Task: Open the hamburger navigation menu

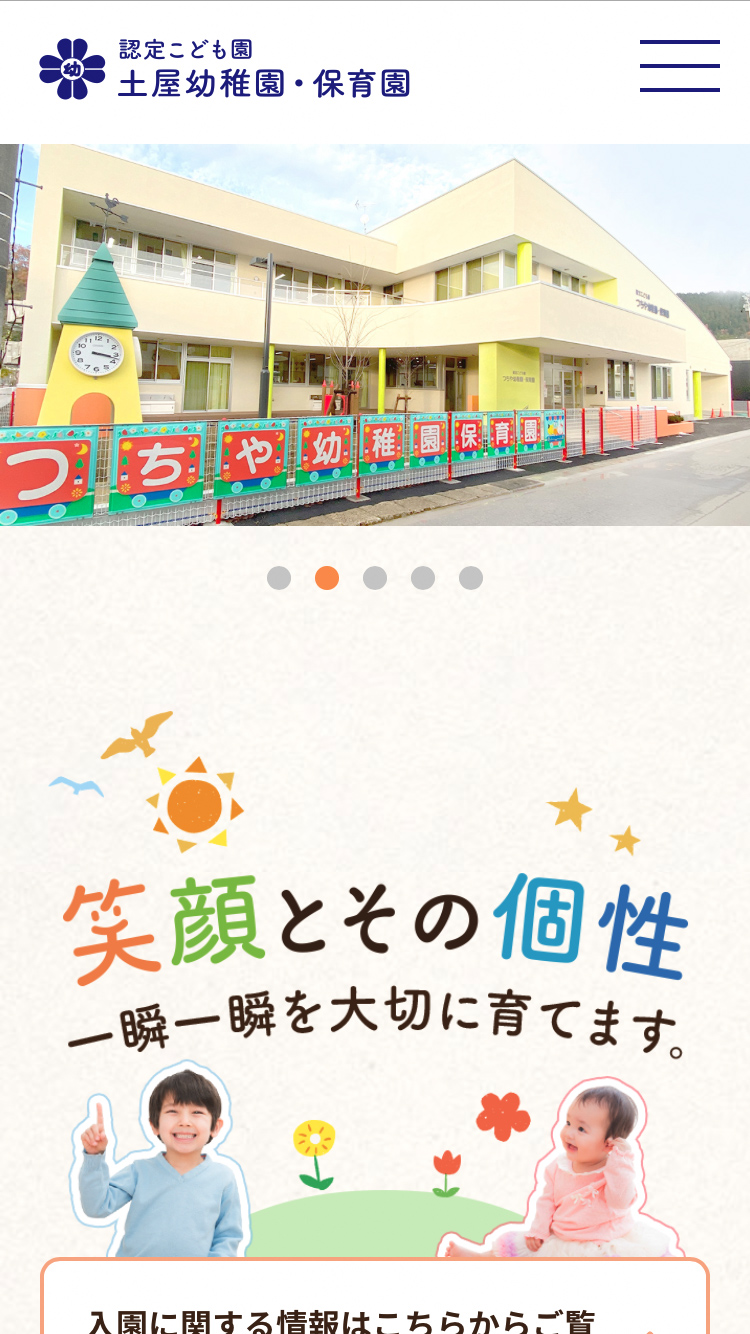Action: [680, 66]
